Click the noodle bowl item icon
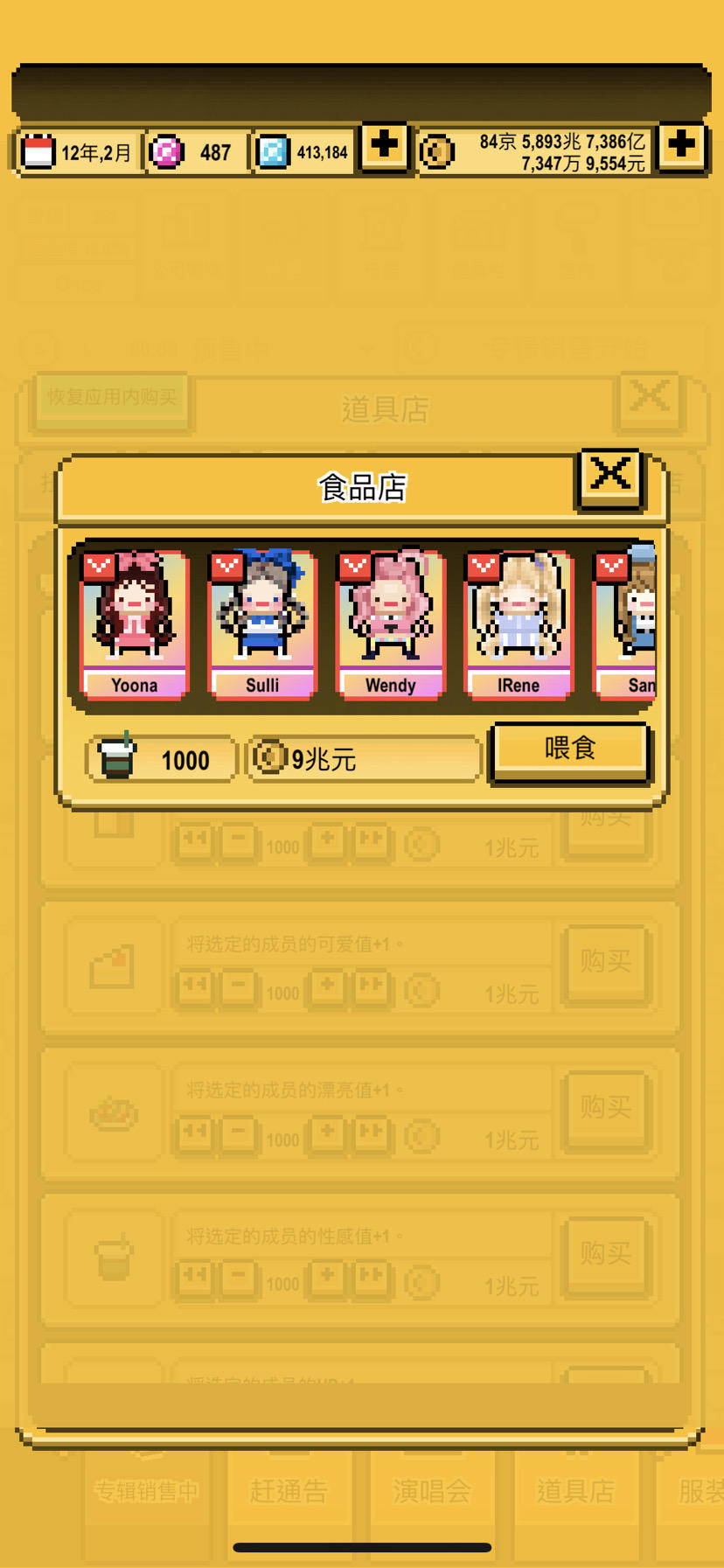 (112, 1112)
